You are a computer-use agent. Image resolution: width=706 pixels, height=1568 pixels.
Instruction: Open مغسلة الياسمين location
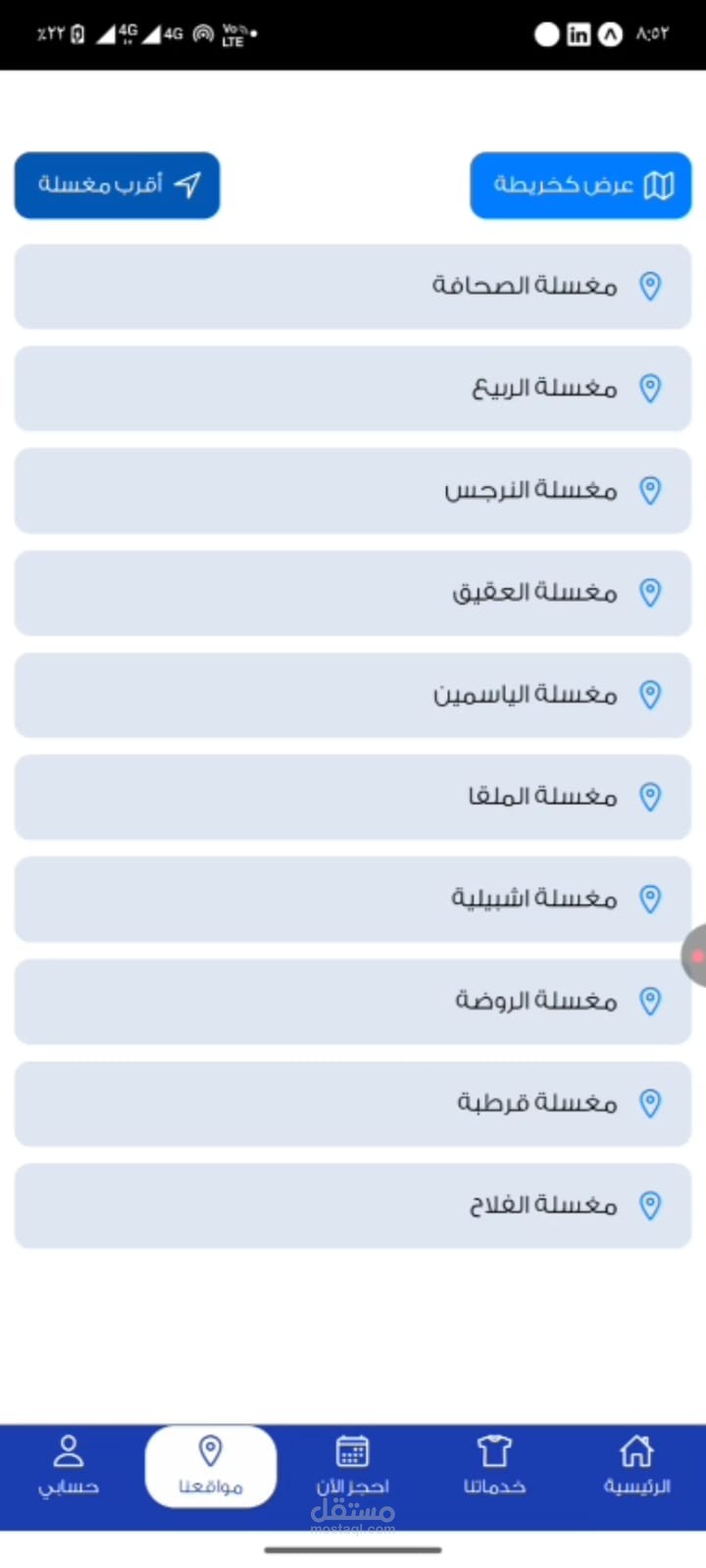point(353,695)
